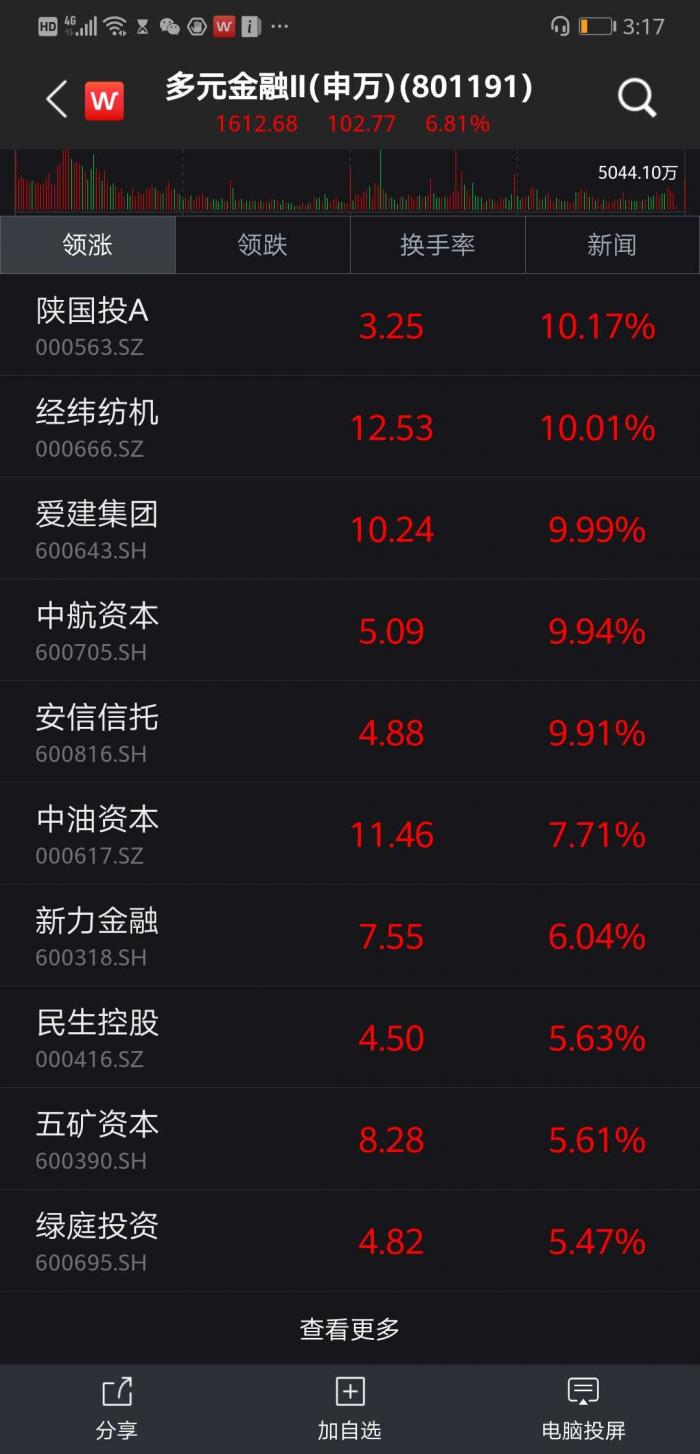Open 中油资本 stock row

97,834
